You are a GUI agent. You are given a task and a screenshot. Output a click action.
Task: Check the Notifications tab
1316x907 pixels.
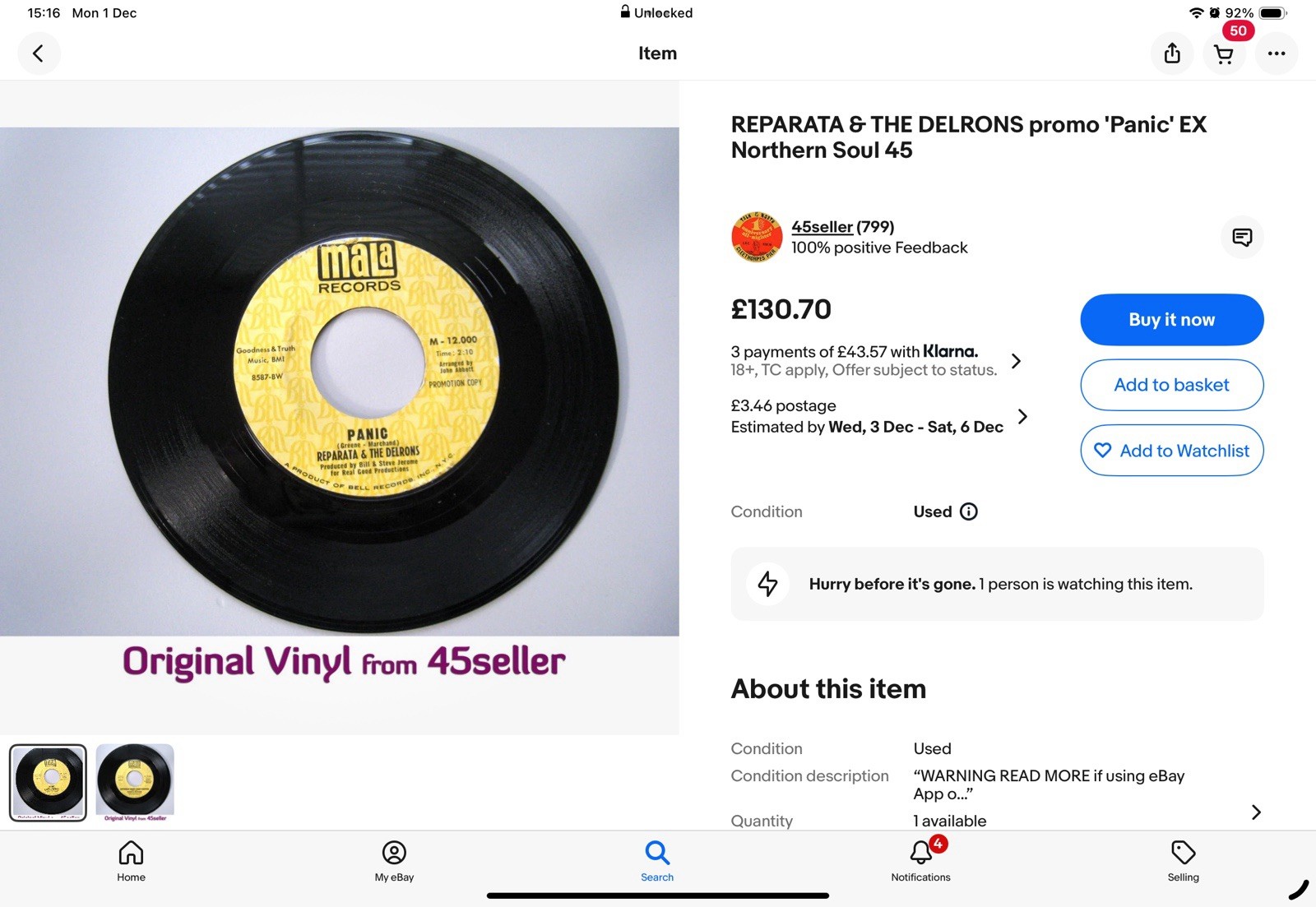[920, 861]
